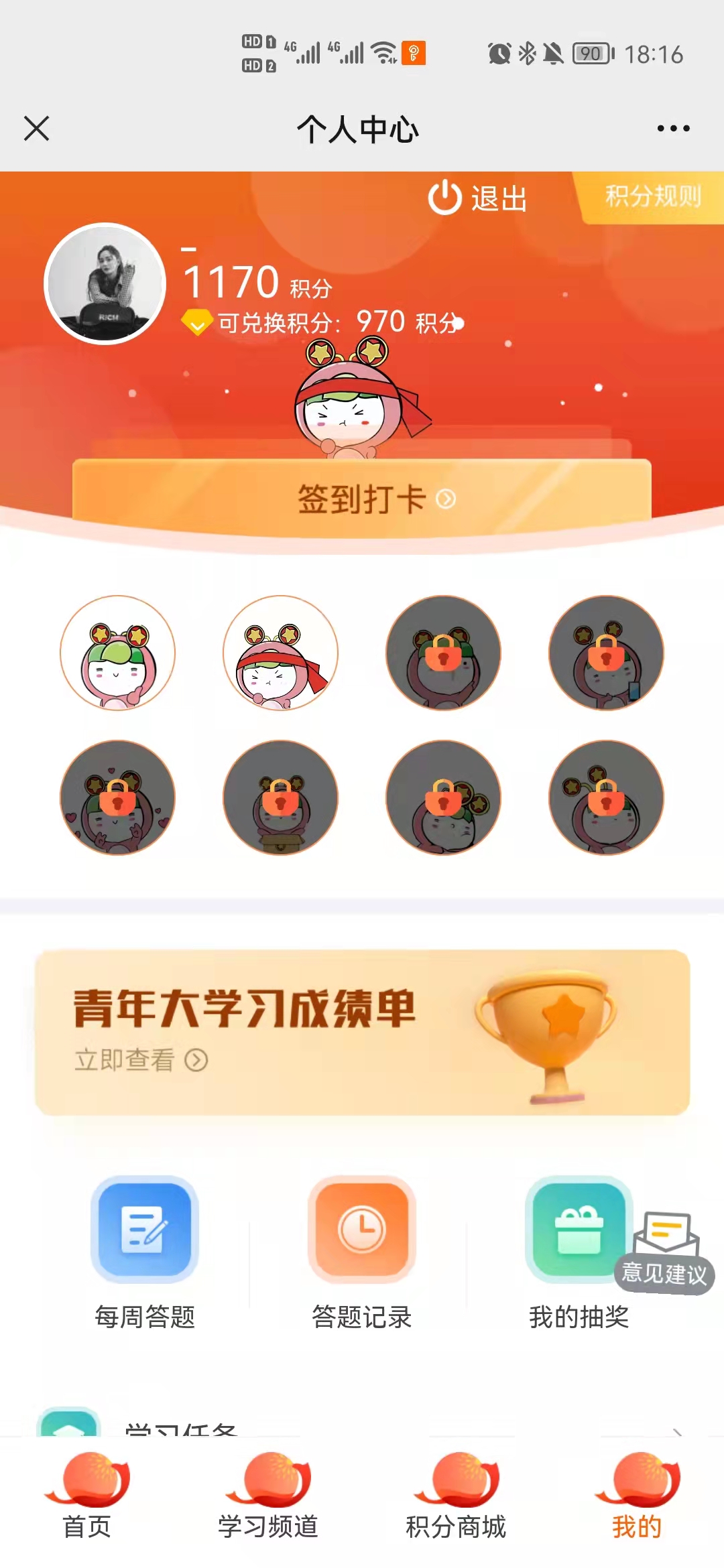
Task: Close the 个人中心 page
Action: coord(37,129)
